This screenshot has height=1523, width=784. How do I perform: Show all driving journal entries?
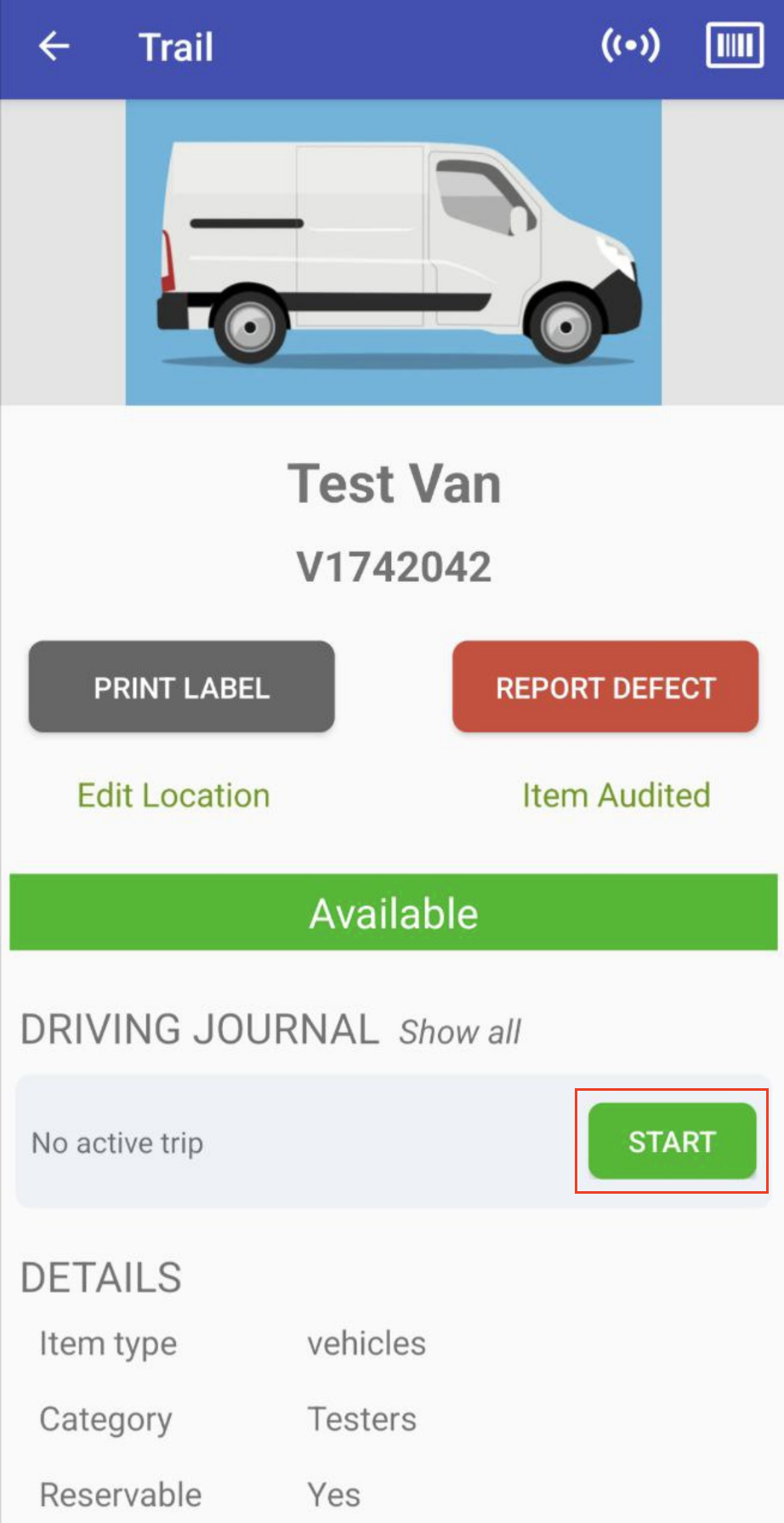[x=460, y=1032]
